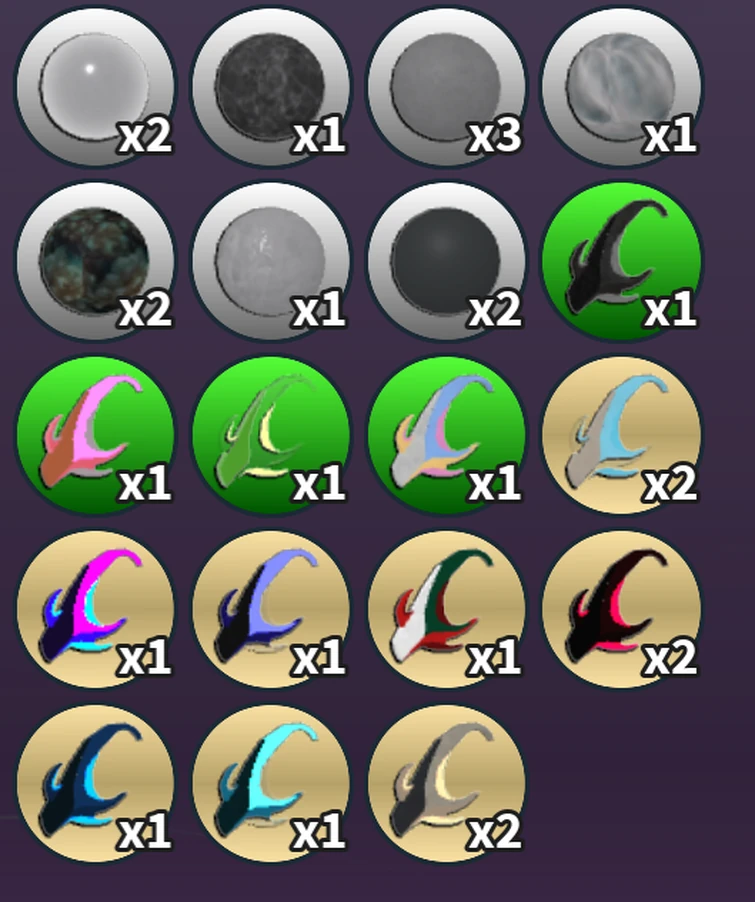Select the cyan and teal horn item
Screen dimensions: 755x902
(270, 782)
